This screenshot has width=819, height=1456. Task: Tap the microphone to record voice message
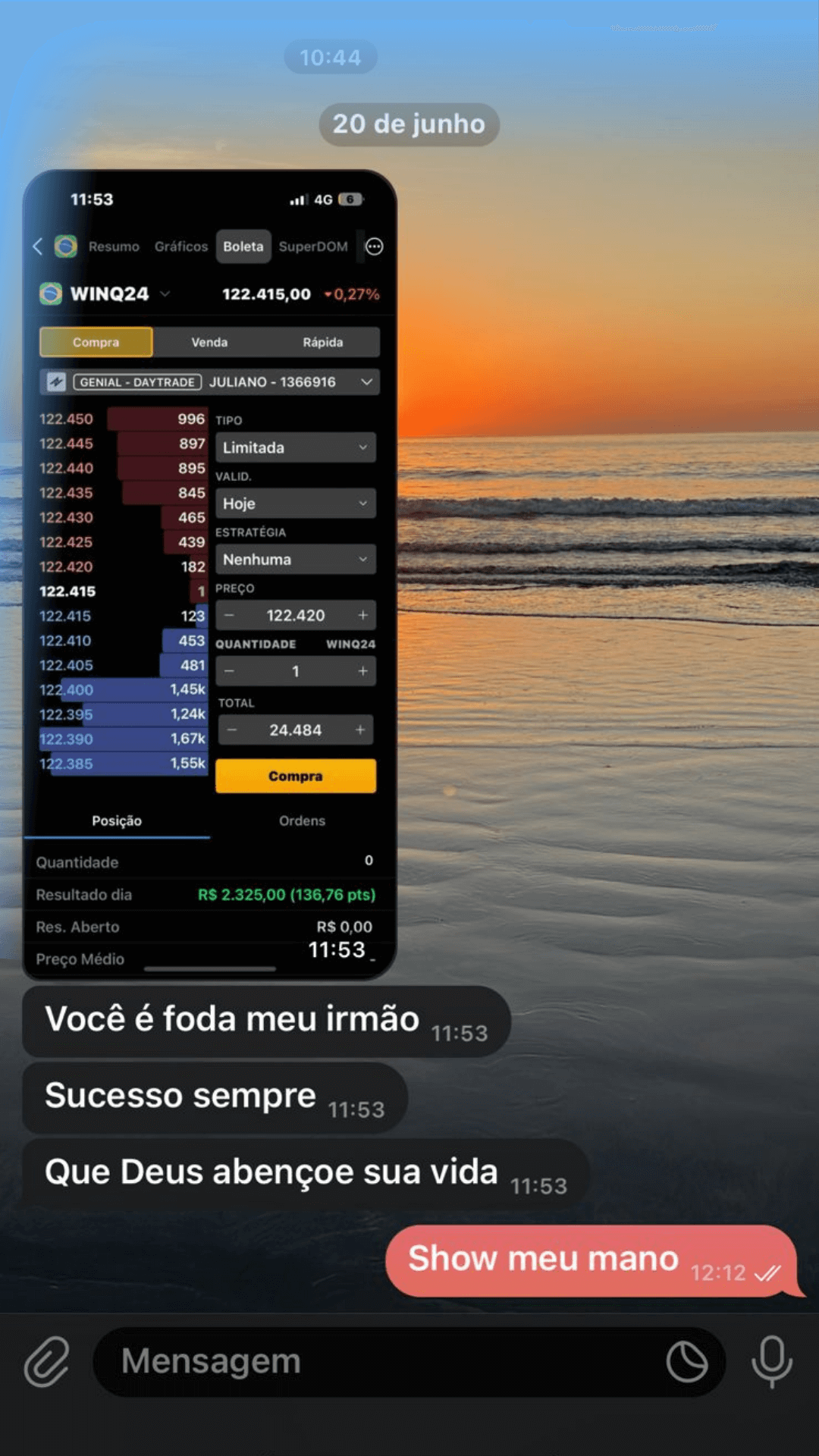click(x=772, y=1361)
